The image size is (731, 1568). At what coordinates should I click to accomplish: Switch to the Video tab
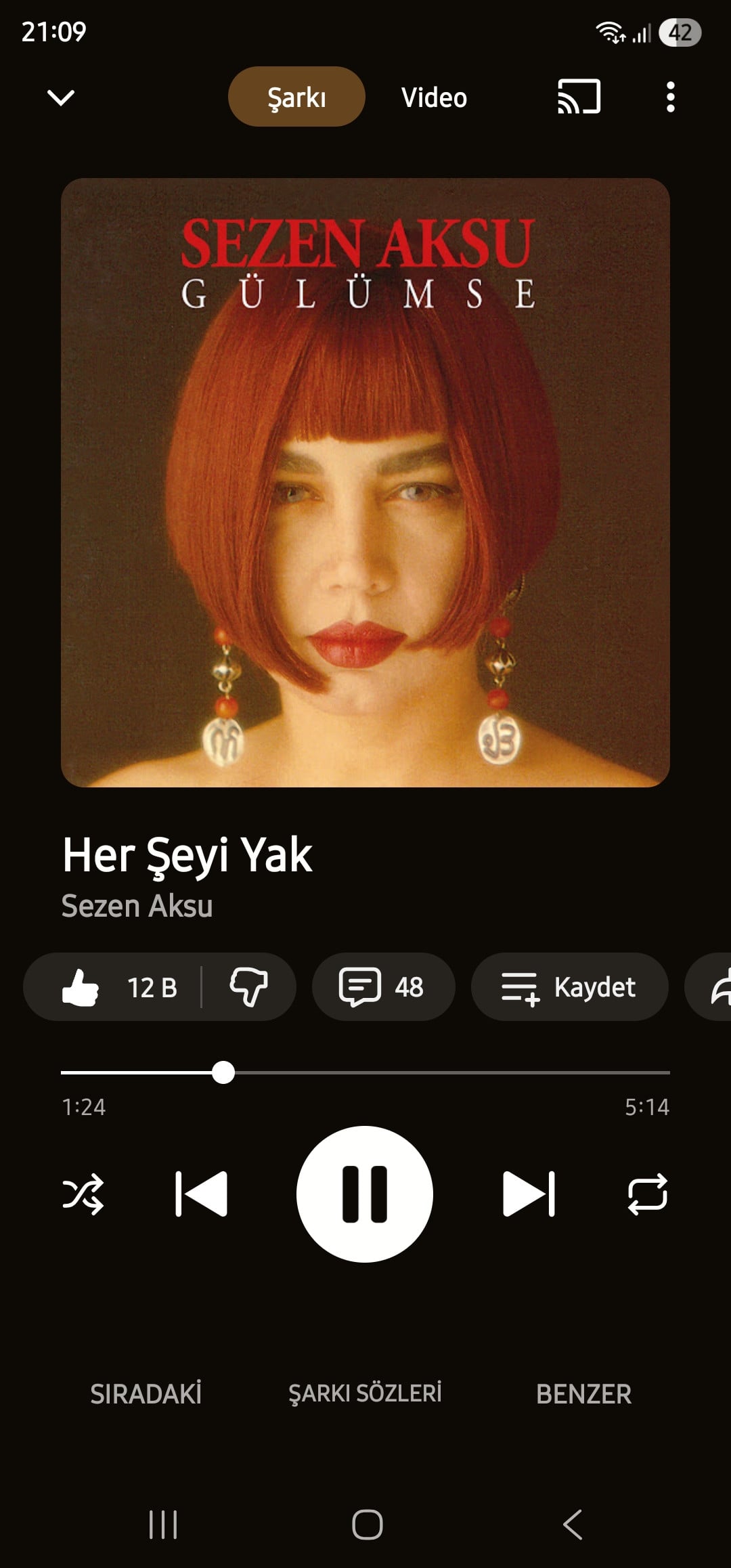[434, 97]
